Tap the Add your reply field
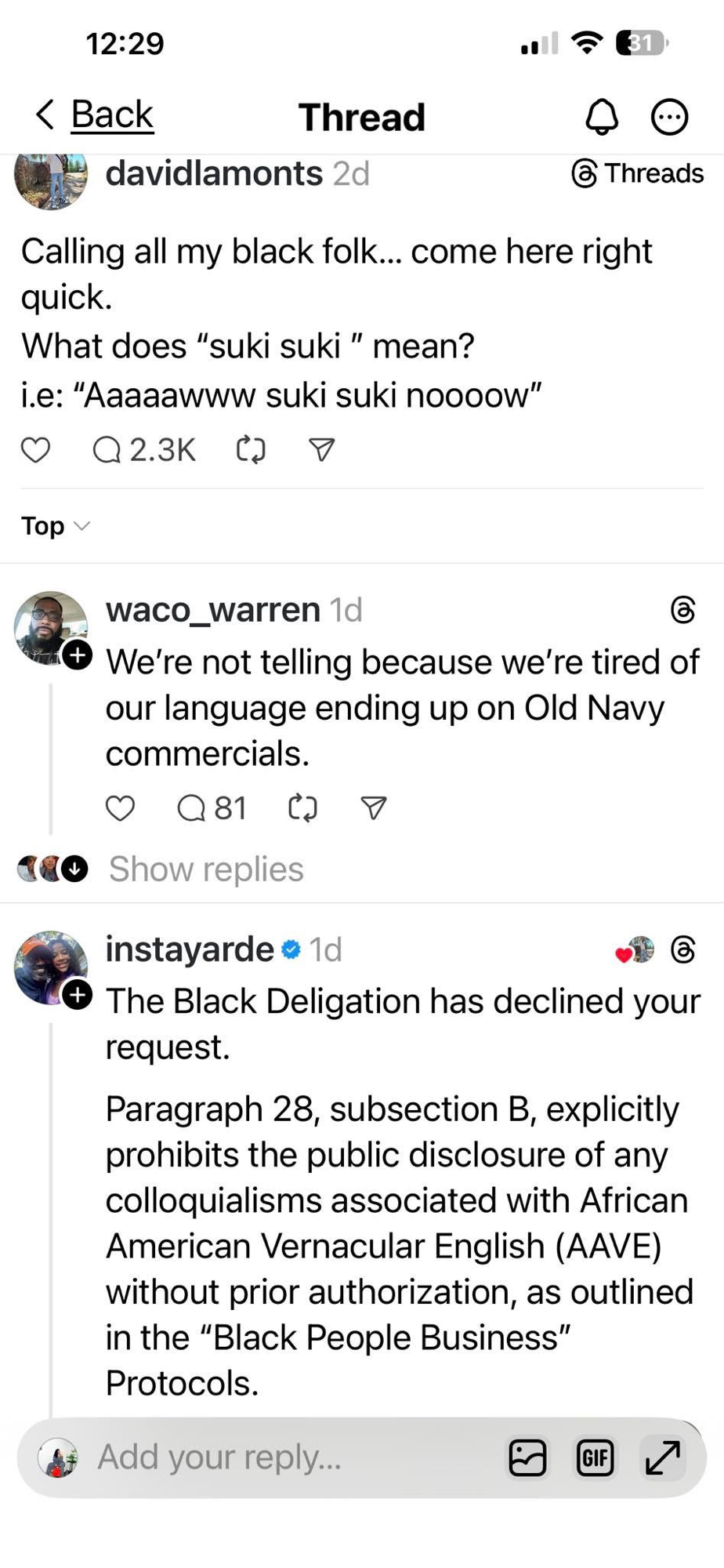This screenshot has width=724, height=1568. pos(219,1457)
